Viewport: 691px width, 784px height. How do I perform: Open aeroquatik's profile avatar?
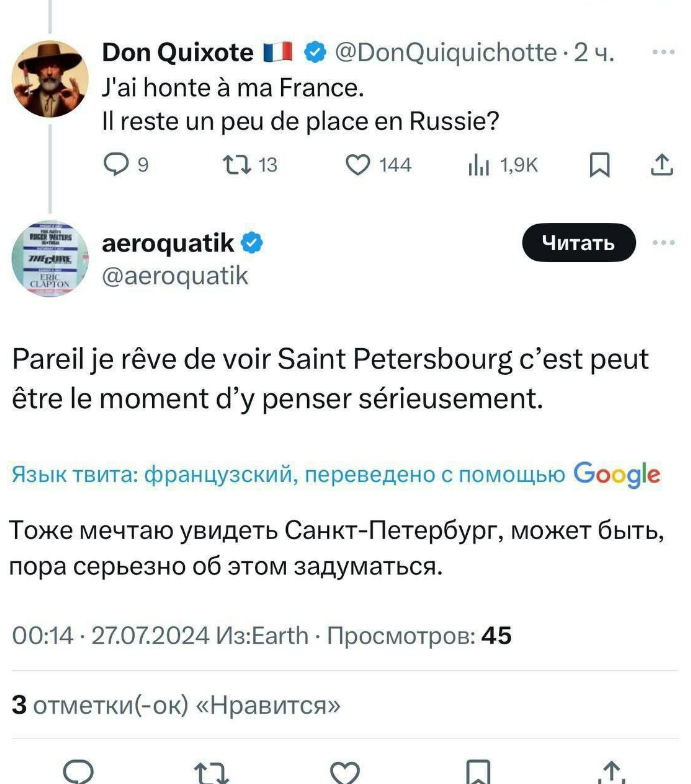pyautogui.click(x=49, y=258)
